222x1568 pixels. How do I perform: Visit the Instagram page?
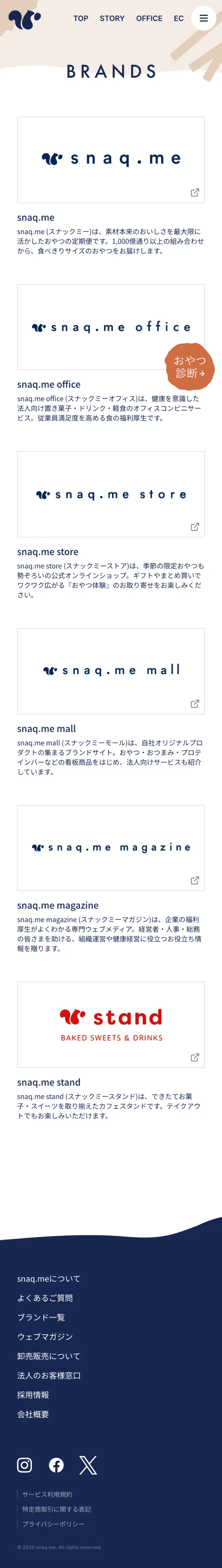click(x=24, y=1465)
